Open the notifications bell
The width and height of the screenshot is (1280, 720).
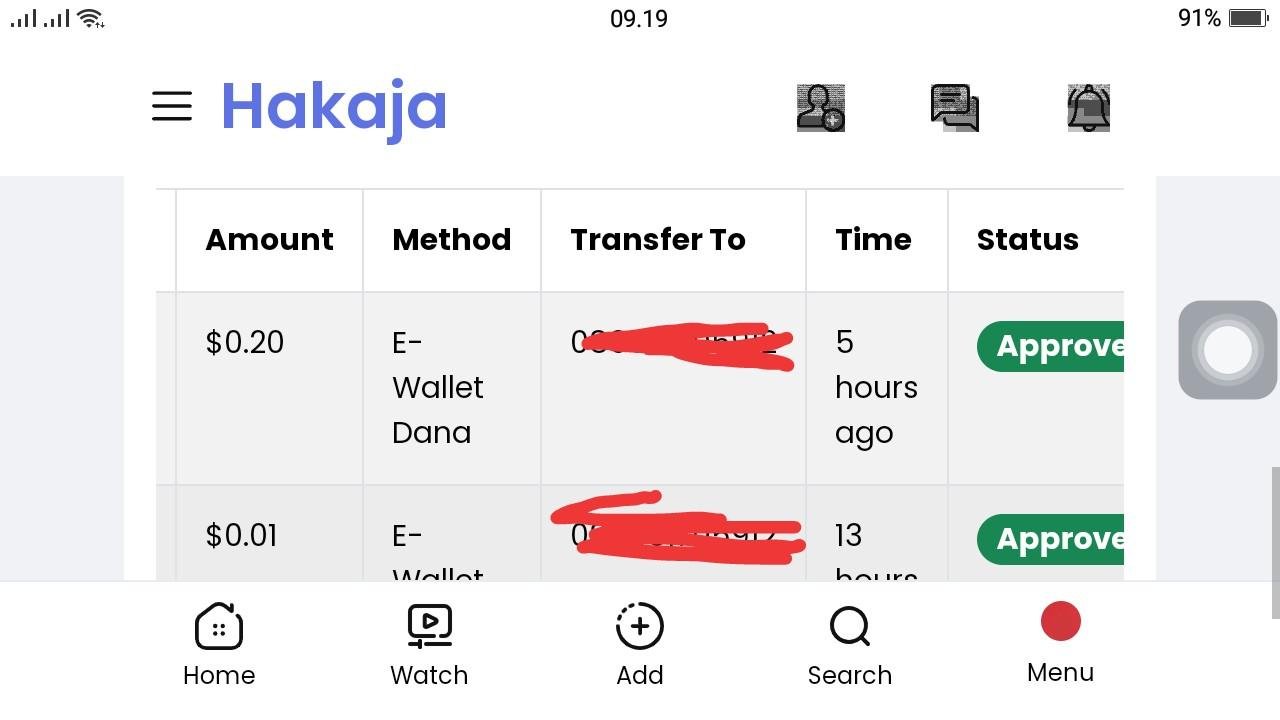[x=1088, y=107]
